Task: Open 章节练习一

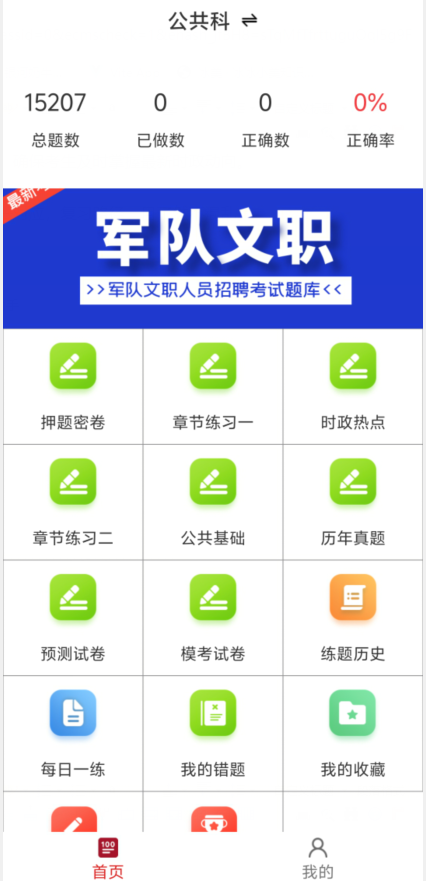Action: [213, 387]
